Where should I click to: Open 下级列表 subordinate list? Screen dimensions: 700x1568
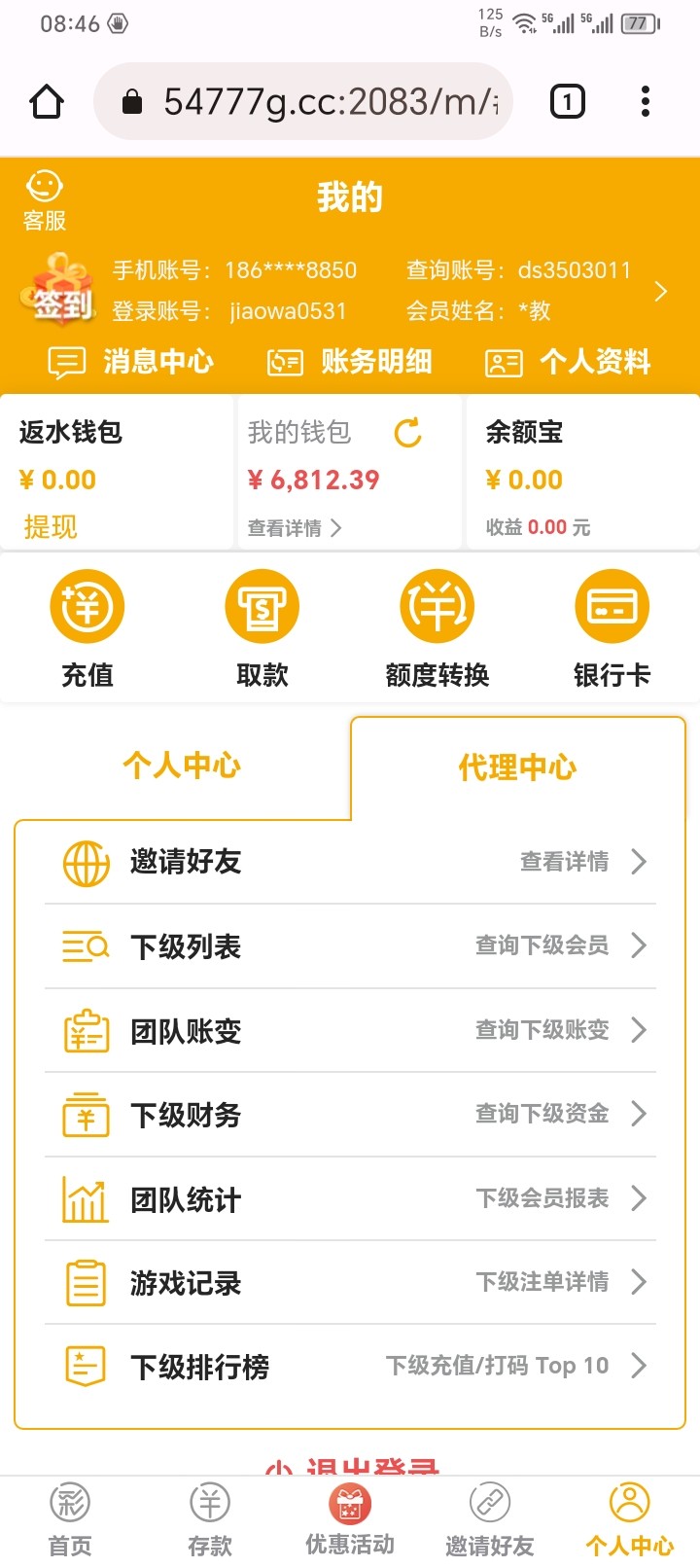350,945
